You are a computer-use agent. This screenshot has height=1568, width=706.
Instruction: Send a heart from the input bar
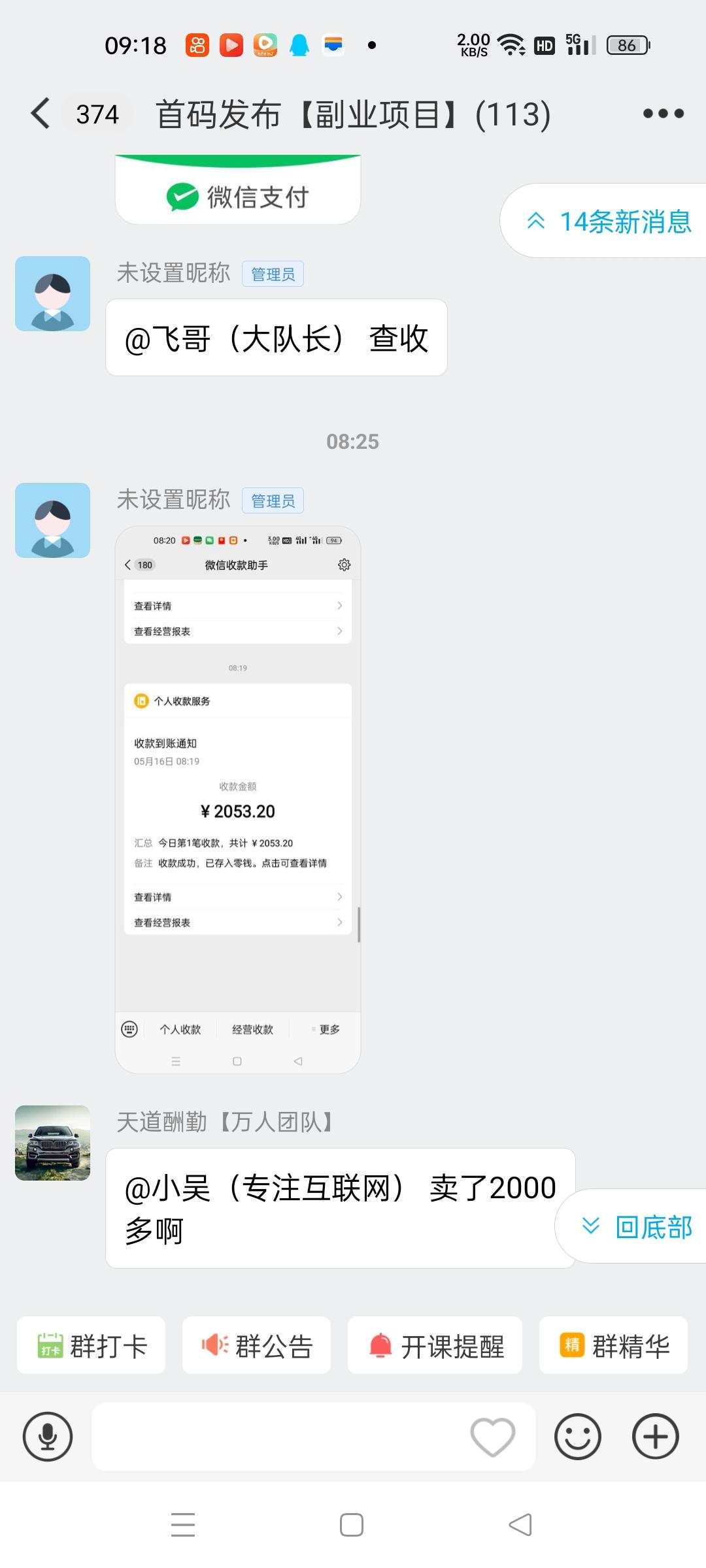point(493,1437)
